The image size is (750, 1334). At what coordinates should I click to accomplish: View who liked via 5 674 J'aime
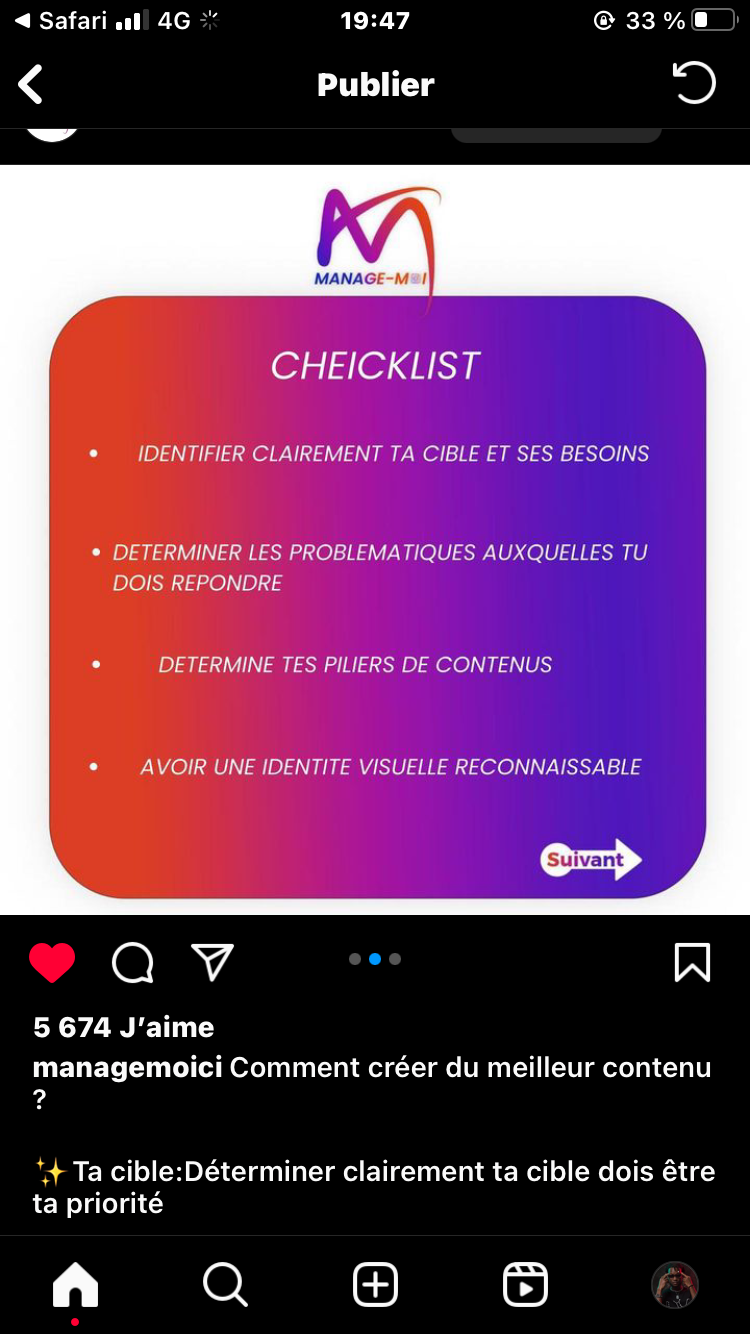[124, 1027]
